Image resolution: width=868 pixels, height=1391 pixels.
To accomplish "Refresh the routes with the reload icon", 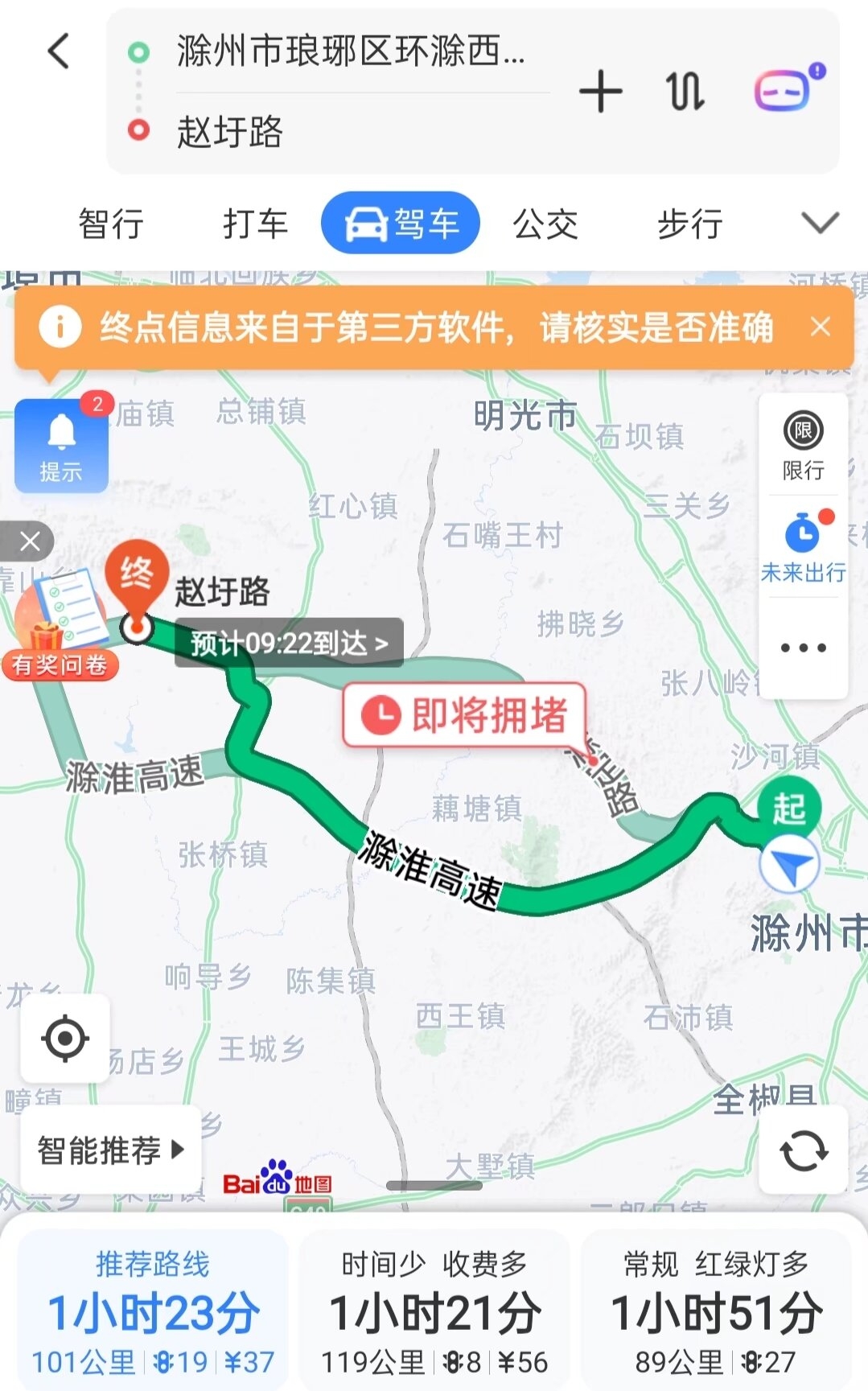I will [804, 1150].
